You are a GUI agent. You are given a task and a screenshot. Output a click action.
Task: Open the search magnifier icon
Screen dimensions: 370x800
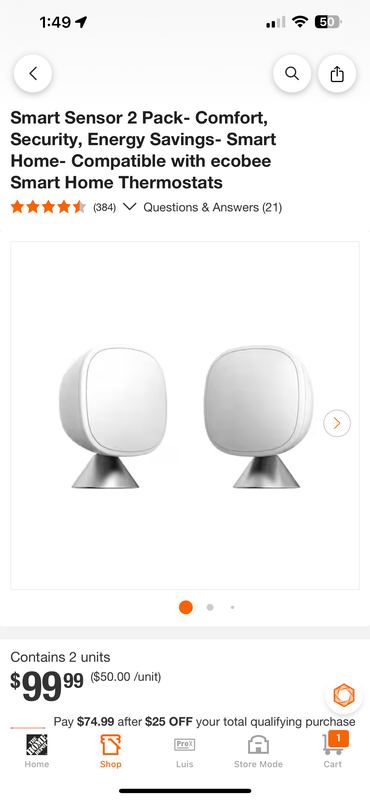point(292,74)
